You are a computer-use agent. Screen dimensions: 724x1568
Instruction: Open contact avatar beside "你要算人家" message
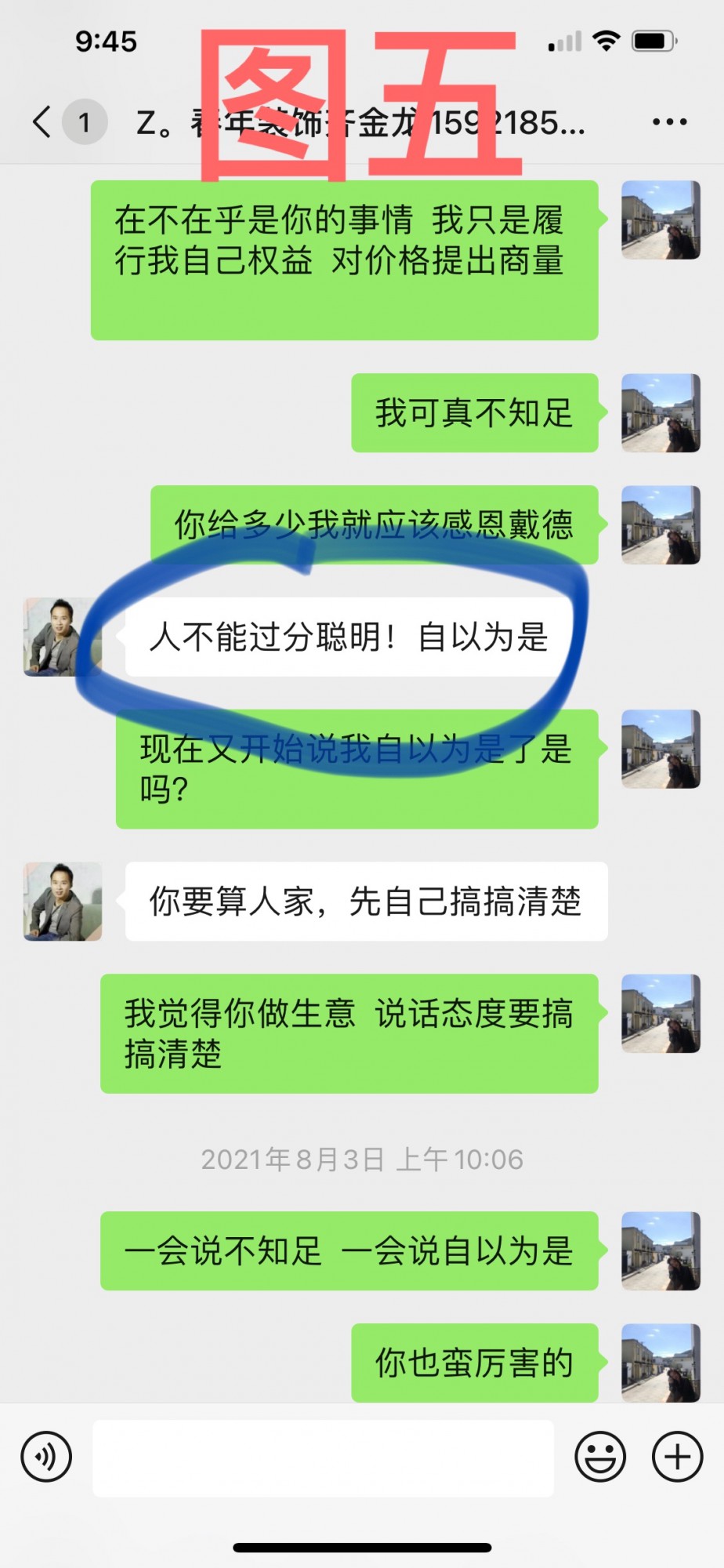pyautogui.click(x=62, y=902)
